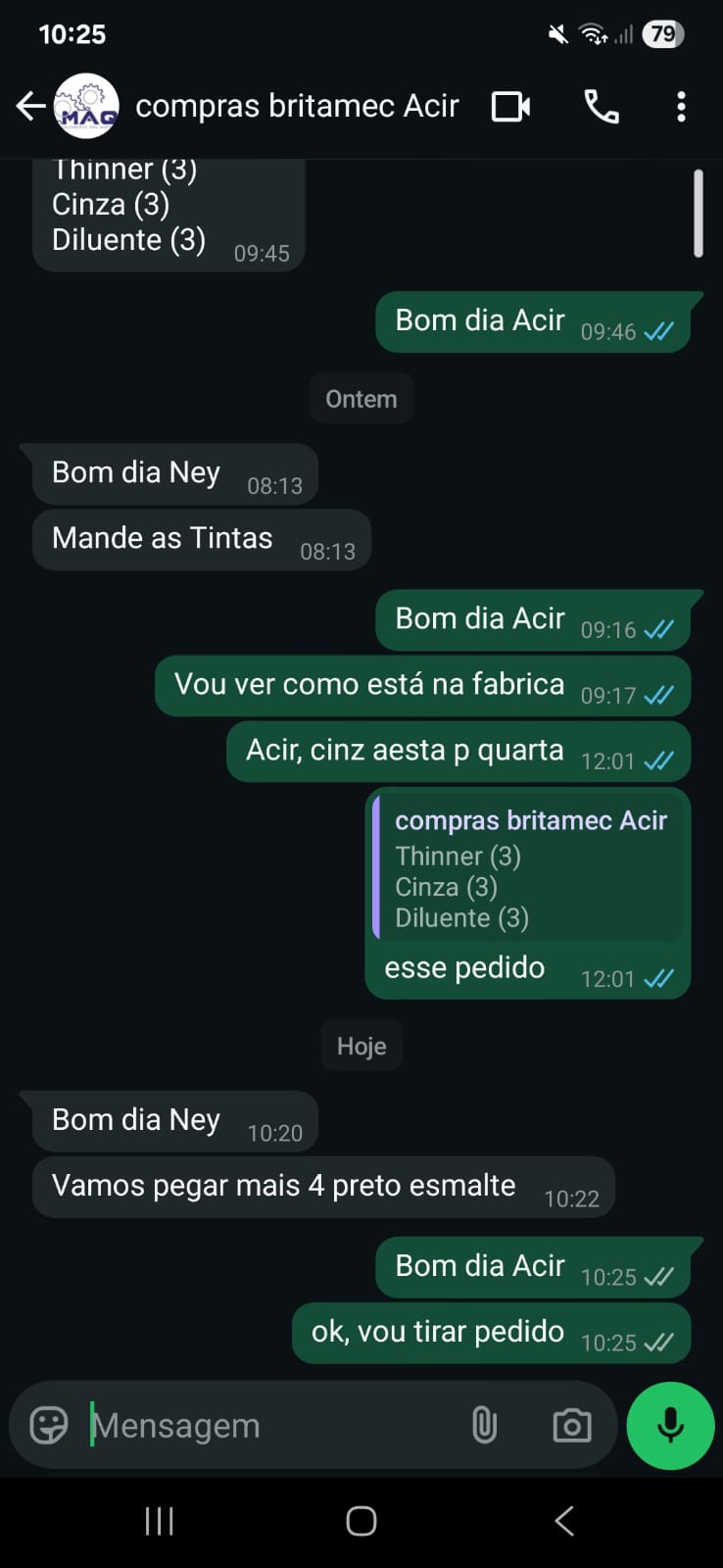Tap the system home button
The width and height of the screenshot is (723, 1568).
pos(361,1521)
